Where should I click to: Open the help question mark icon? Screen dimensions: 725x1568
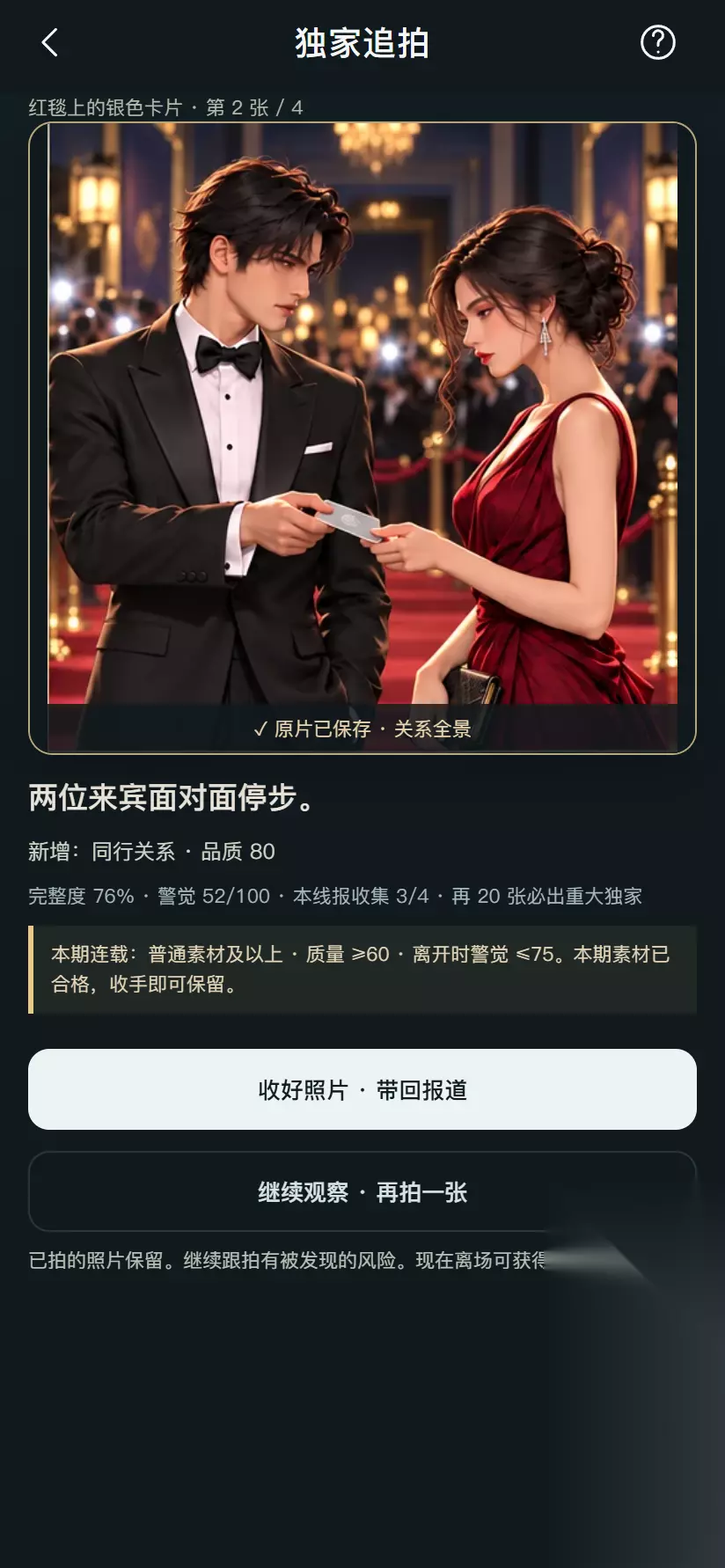click(657, 42)
